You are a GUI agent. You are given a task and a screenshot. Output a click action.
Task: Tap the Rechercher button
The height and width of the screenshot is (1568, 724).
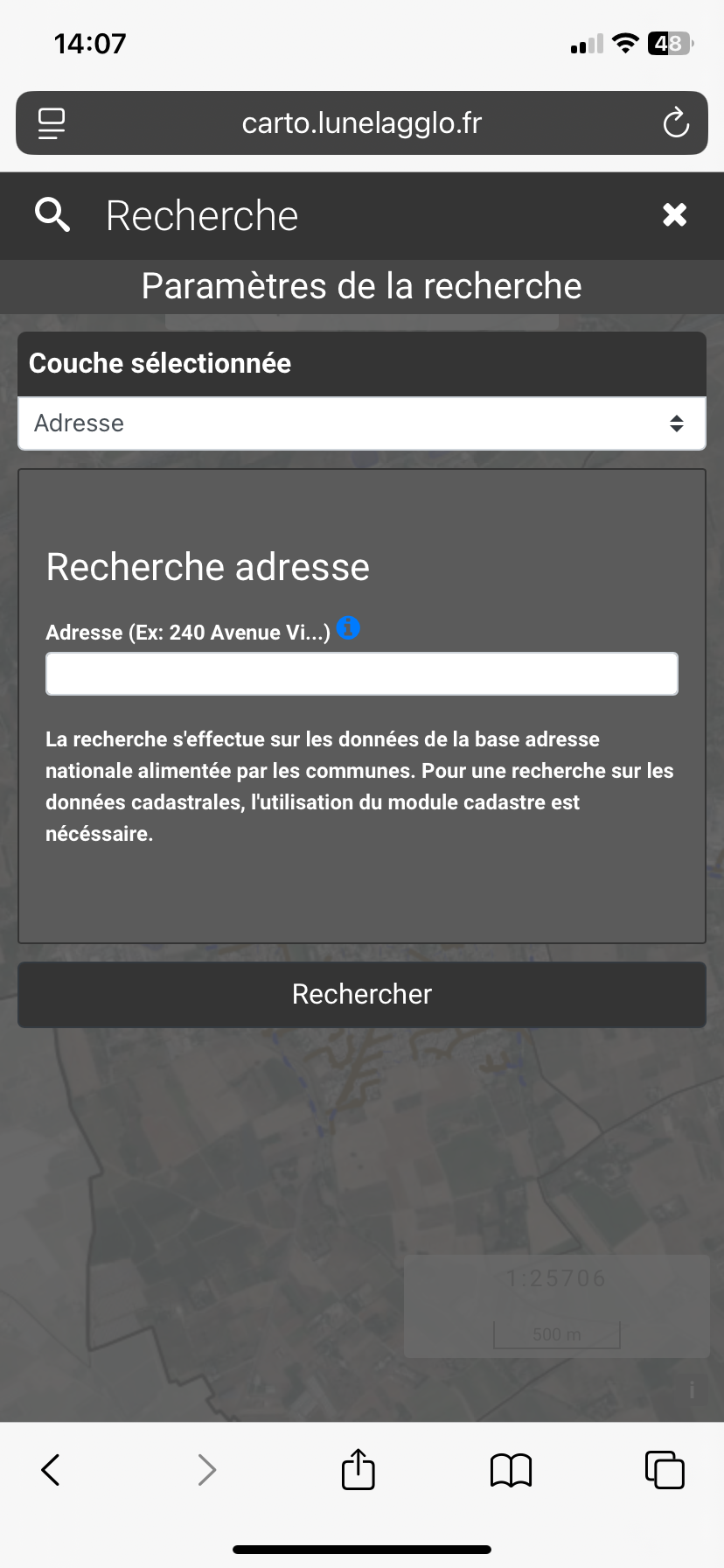click(362, 994)
